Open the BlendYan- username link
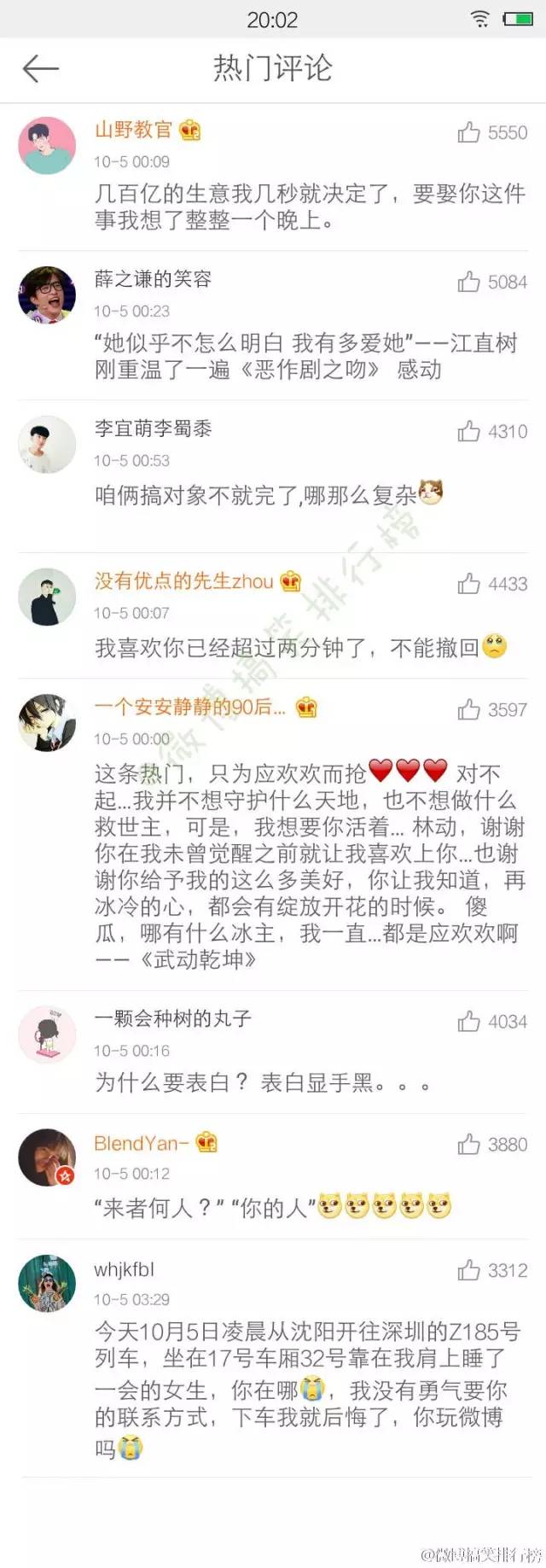 point(141,1143)
